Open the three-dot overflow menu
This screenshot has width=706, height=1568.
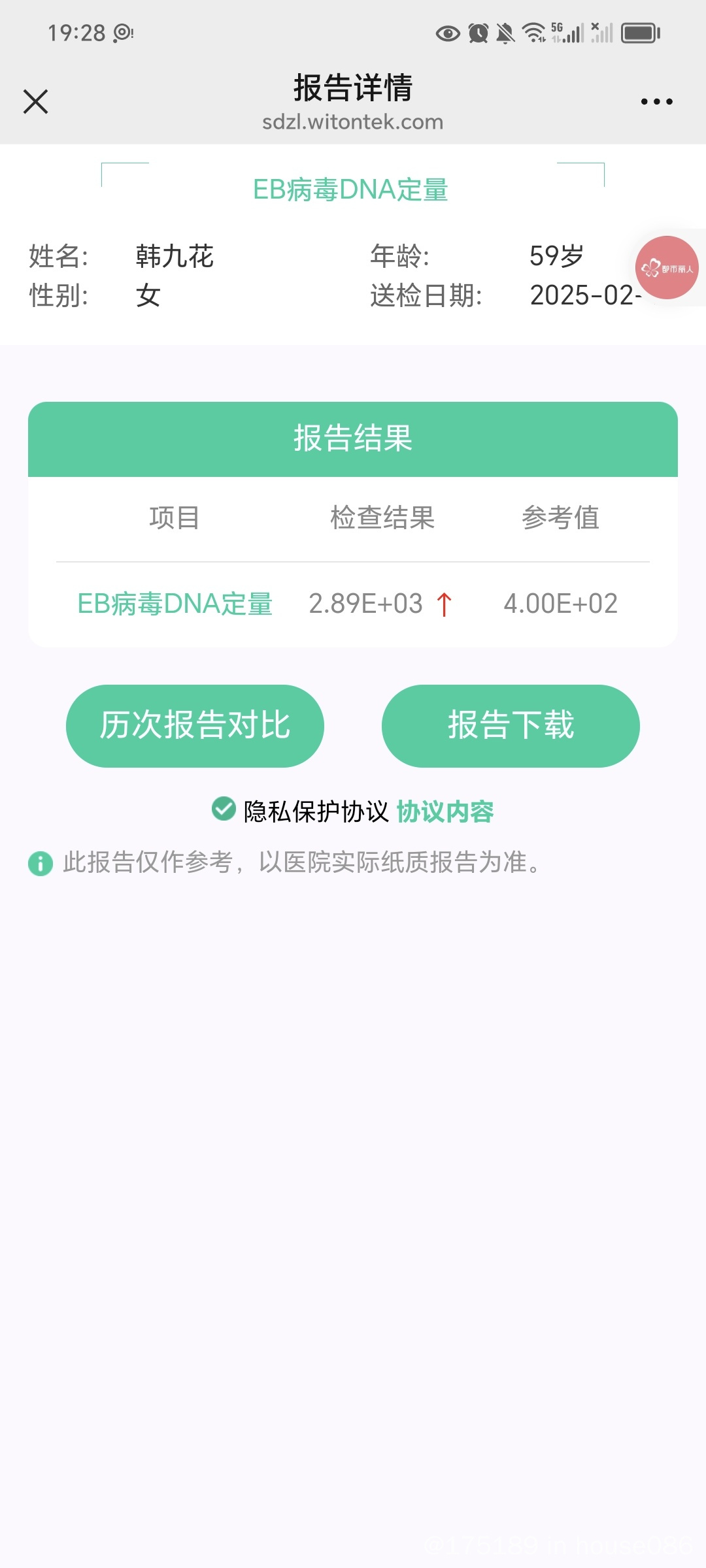coord(656,102)
